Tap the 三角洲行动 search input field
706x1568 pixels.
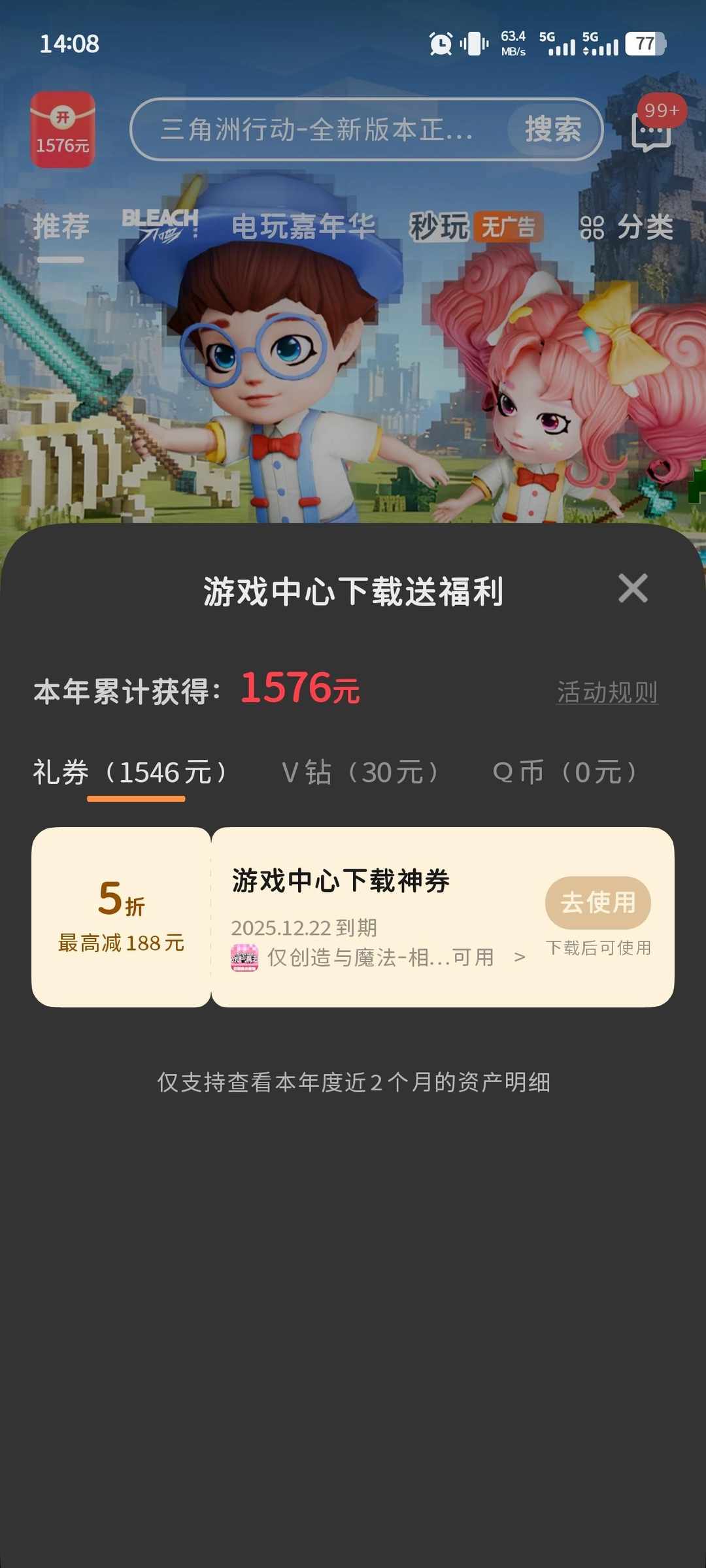tap(320, 129)
